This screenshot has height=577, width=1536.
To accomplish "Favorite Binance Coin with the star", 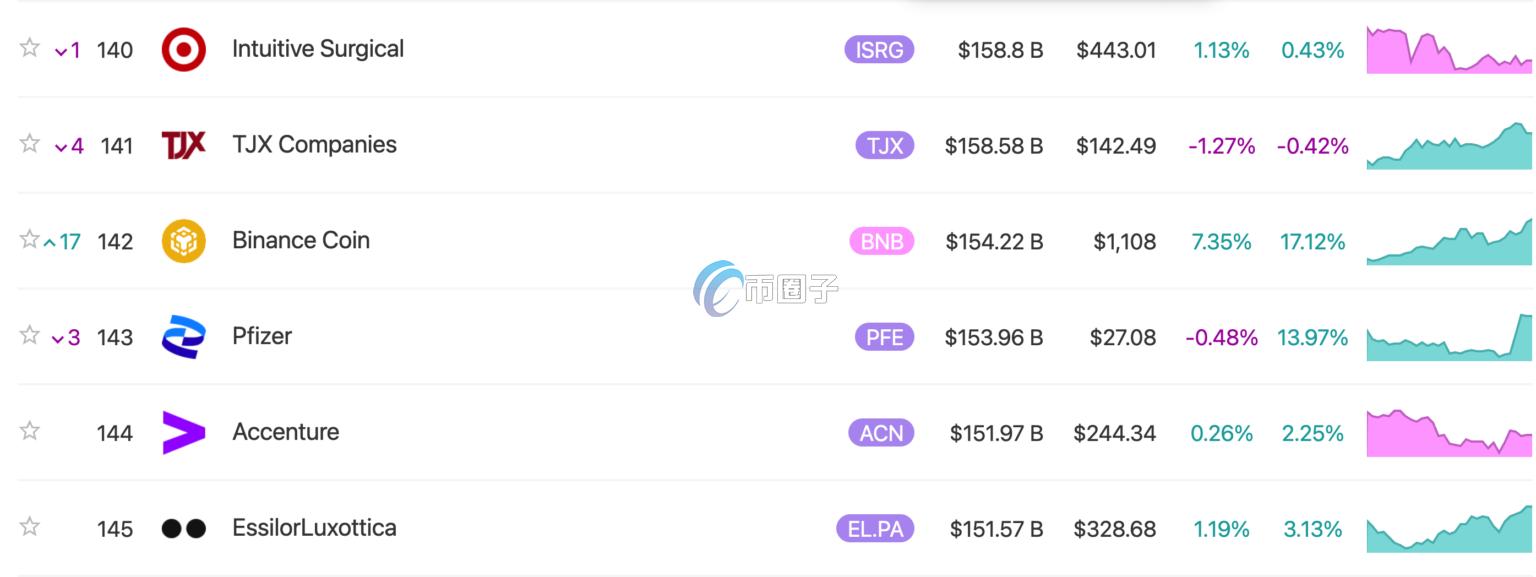I will tap(29, 239).
